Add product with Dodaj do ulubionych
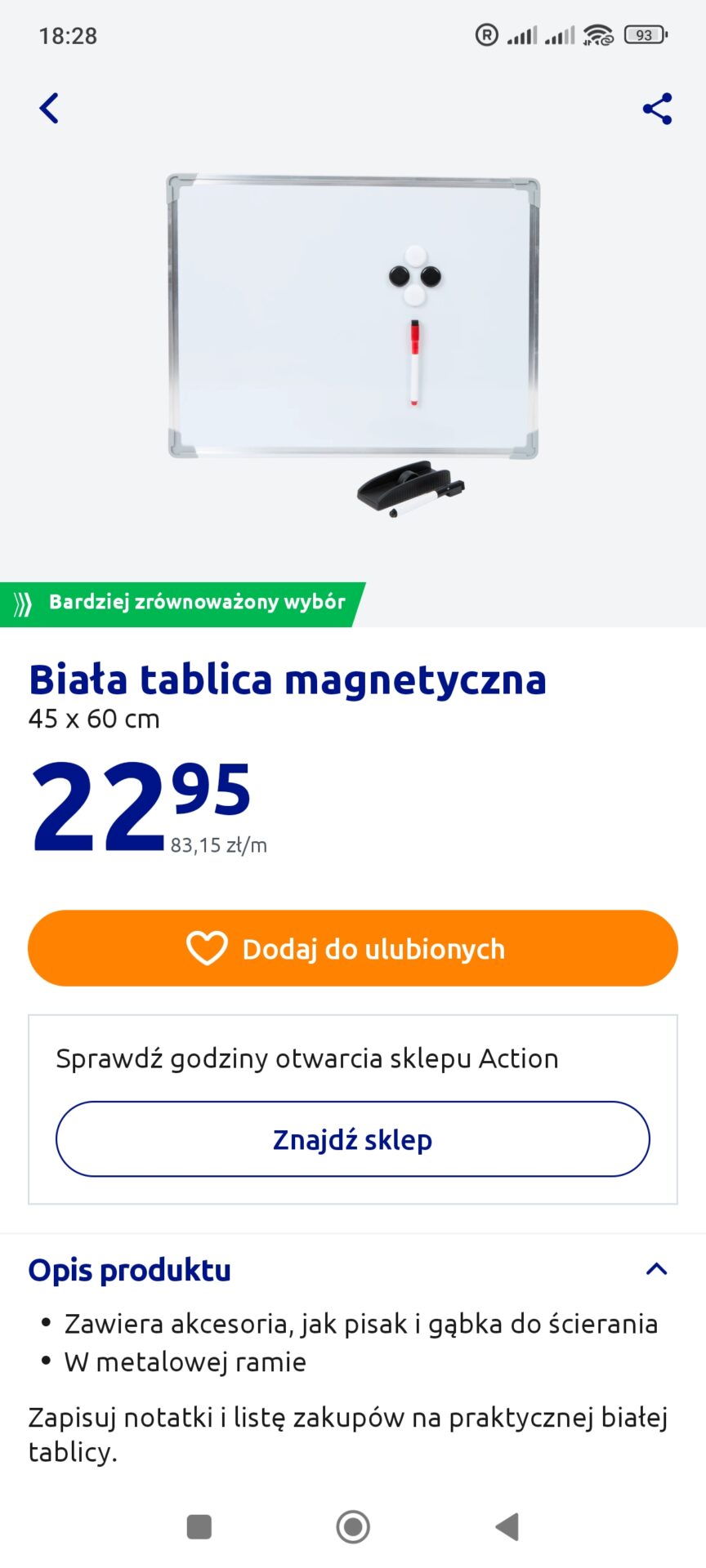 (x=353, y=948)
